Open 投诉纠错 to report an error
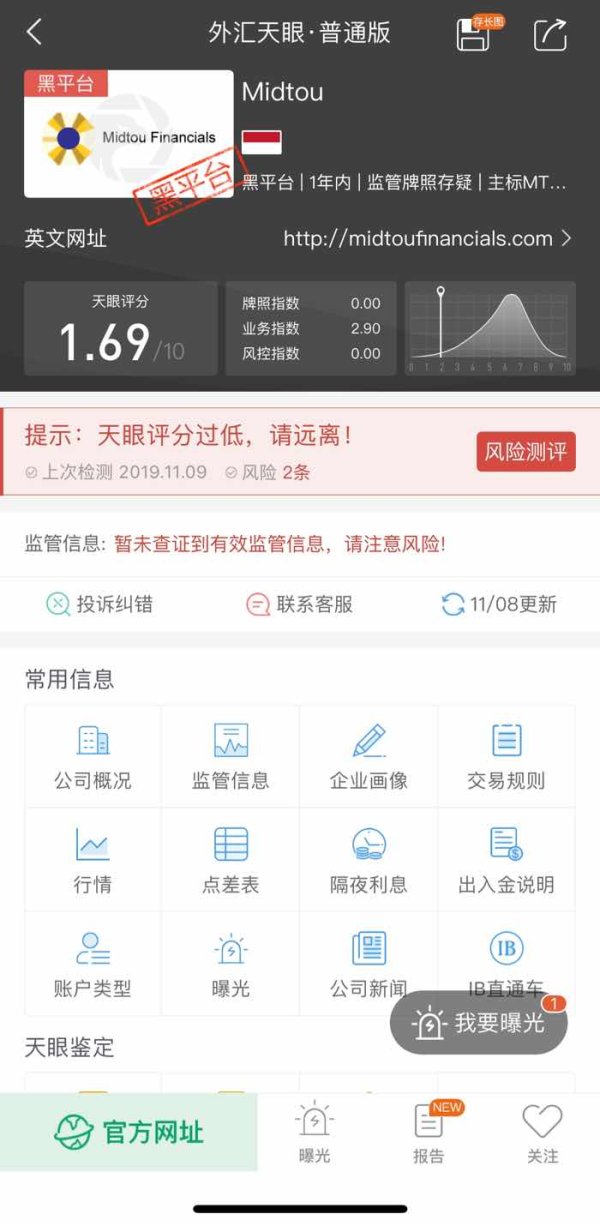Screen dimensions: 600x1226 pos(100,604)
